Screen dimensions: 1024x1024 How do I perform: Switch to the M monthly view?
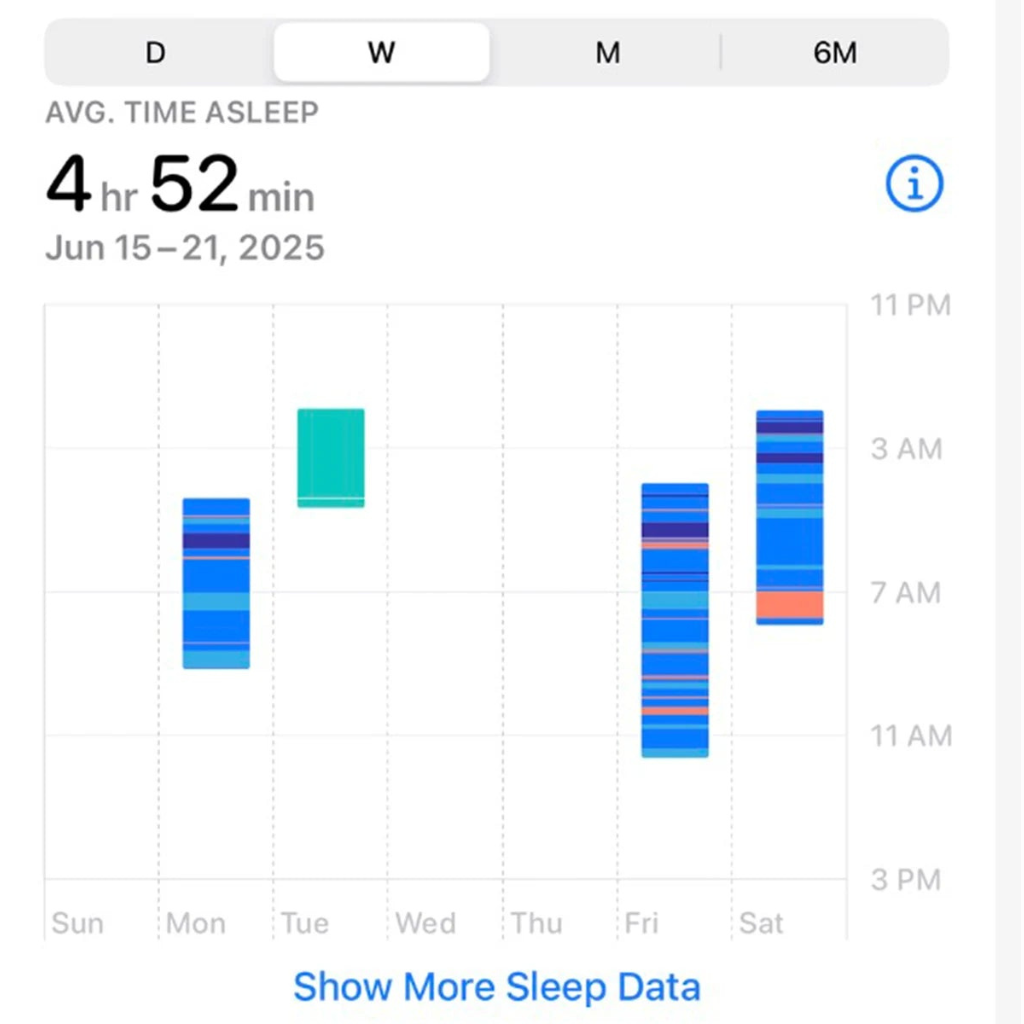608,52
